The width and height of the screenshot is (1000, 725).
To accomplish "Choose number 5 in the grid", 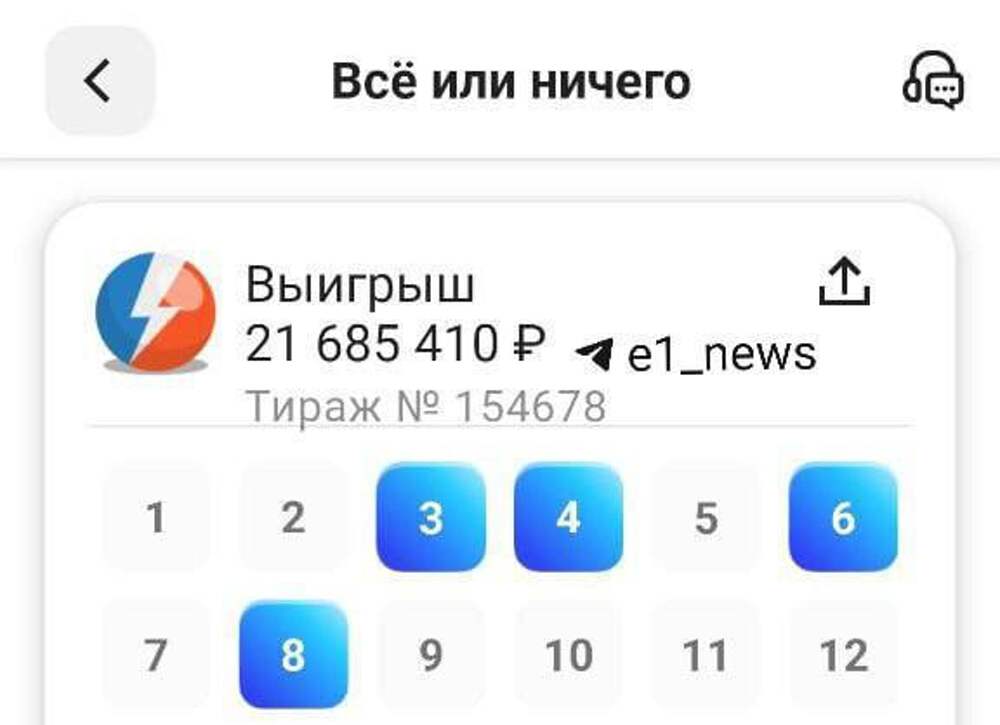I will click(706, 518).
